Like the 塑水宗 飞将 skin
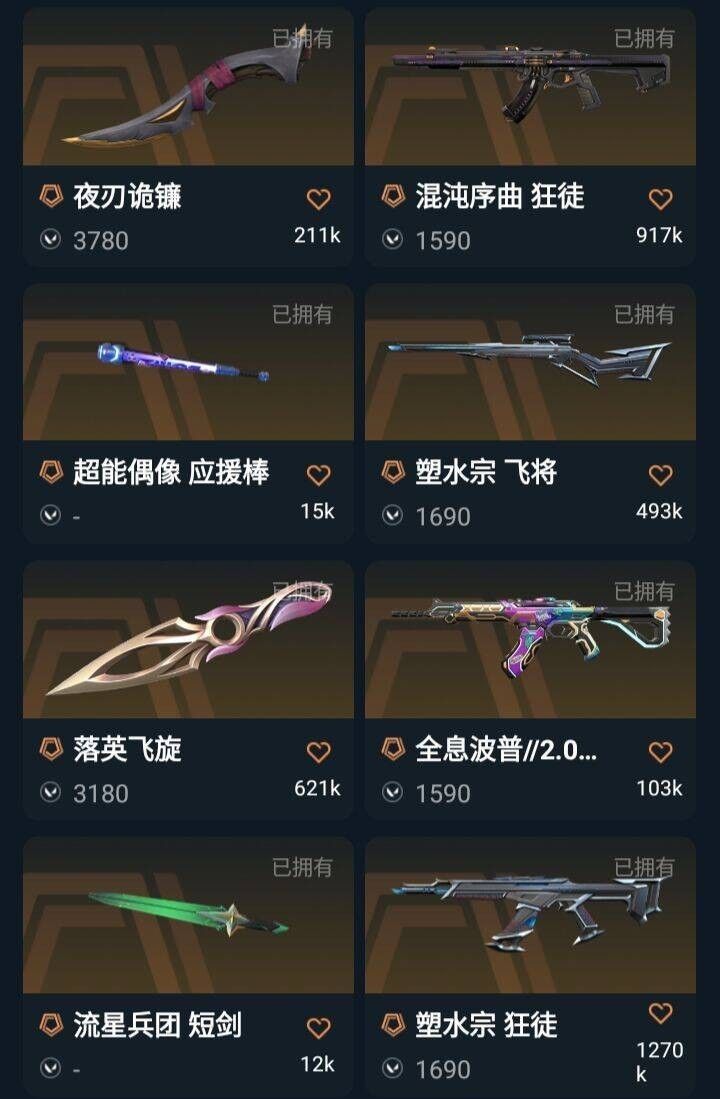The height and width of the screenshot is (1099, 720). pyautogui.click(x=660, y=475)
